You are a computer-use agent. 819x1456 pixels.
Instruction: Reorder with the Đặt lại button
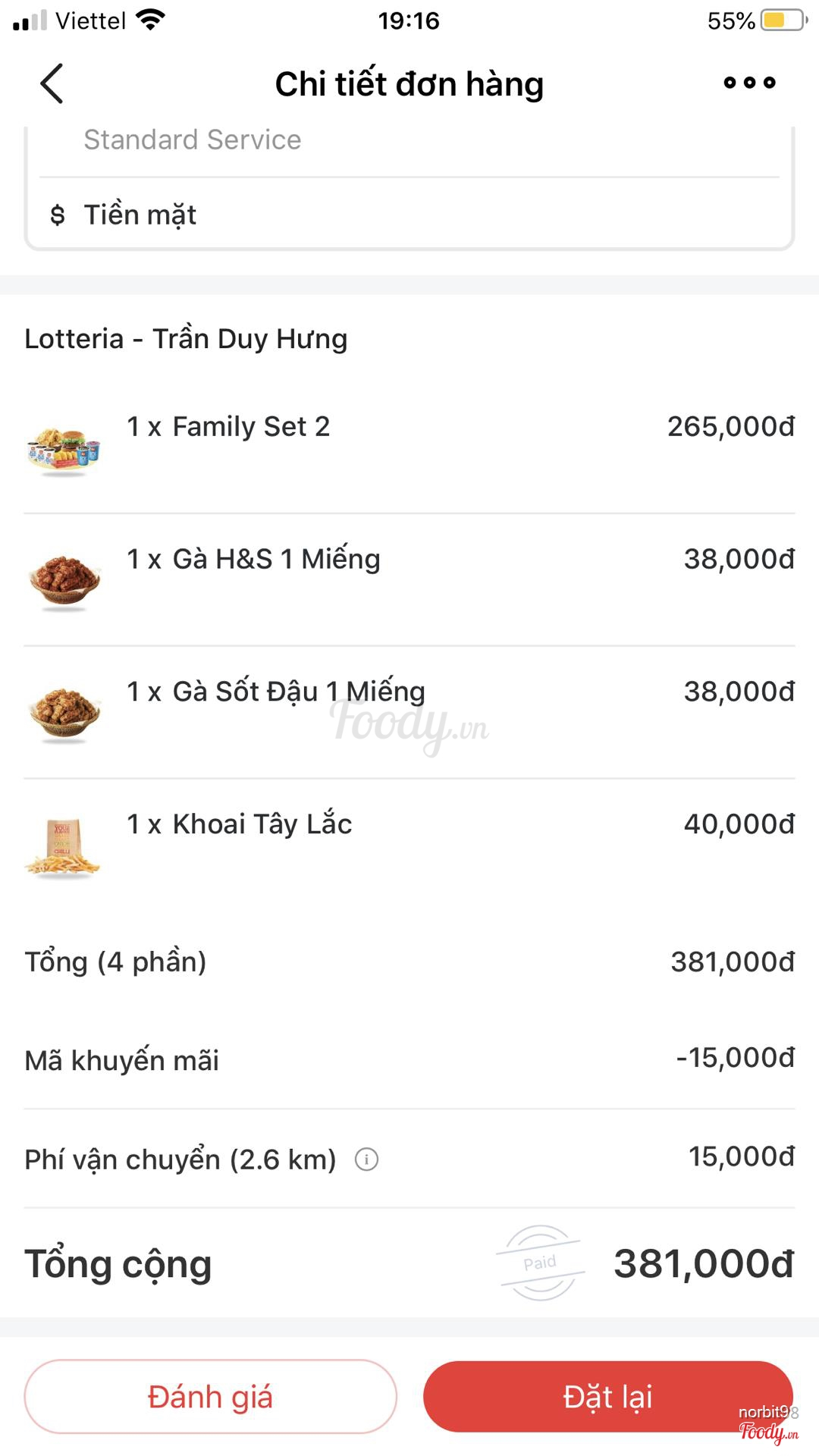pyautogui.click(x=607, y=1396)
